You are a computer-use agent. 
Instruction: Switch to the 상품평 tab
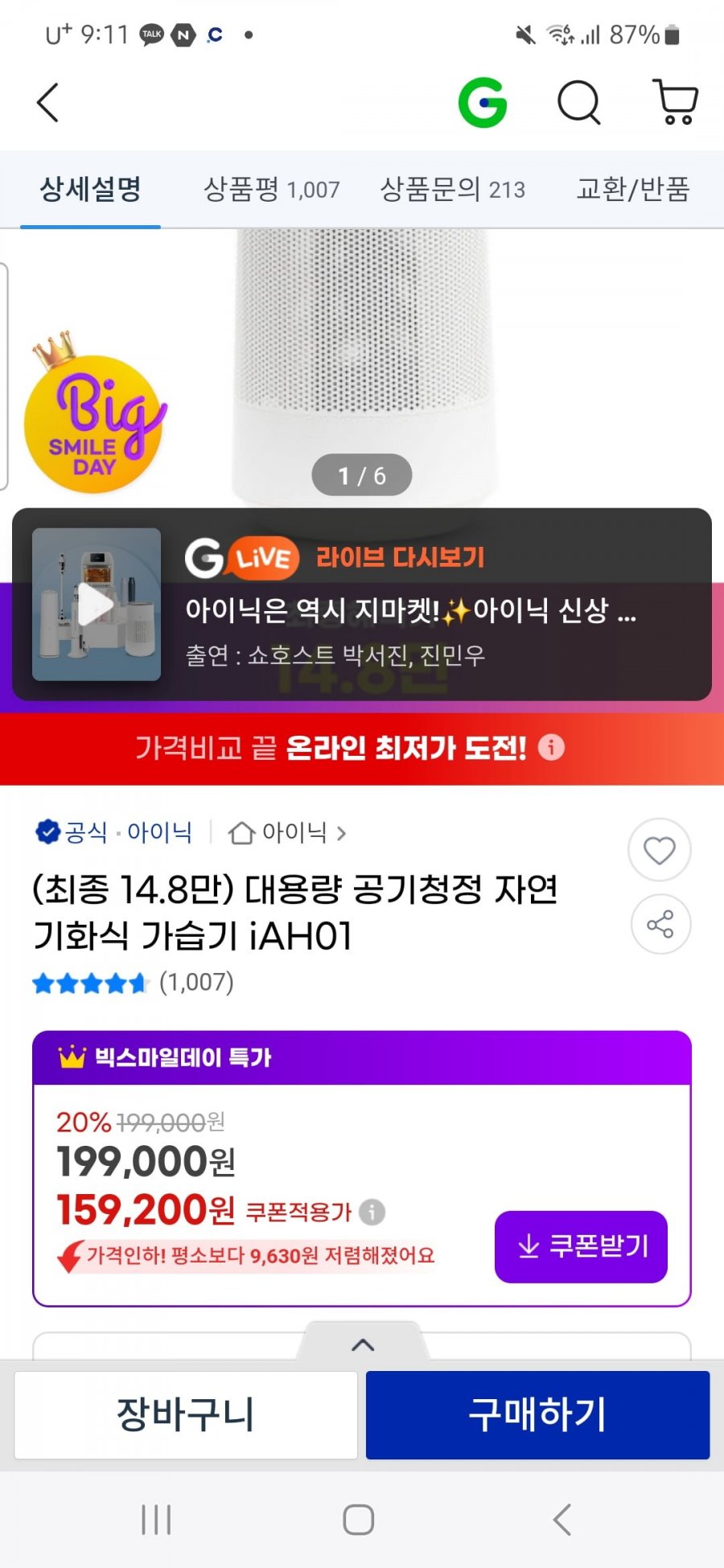click(x=271, y=190)
